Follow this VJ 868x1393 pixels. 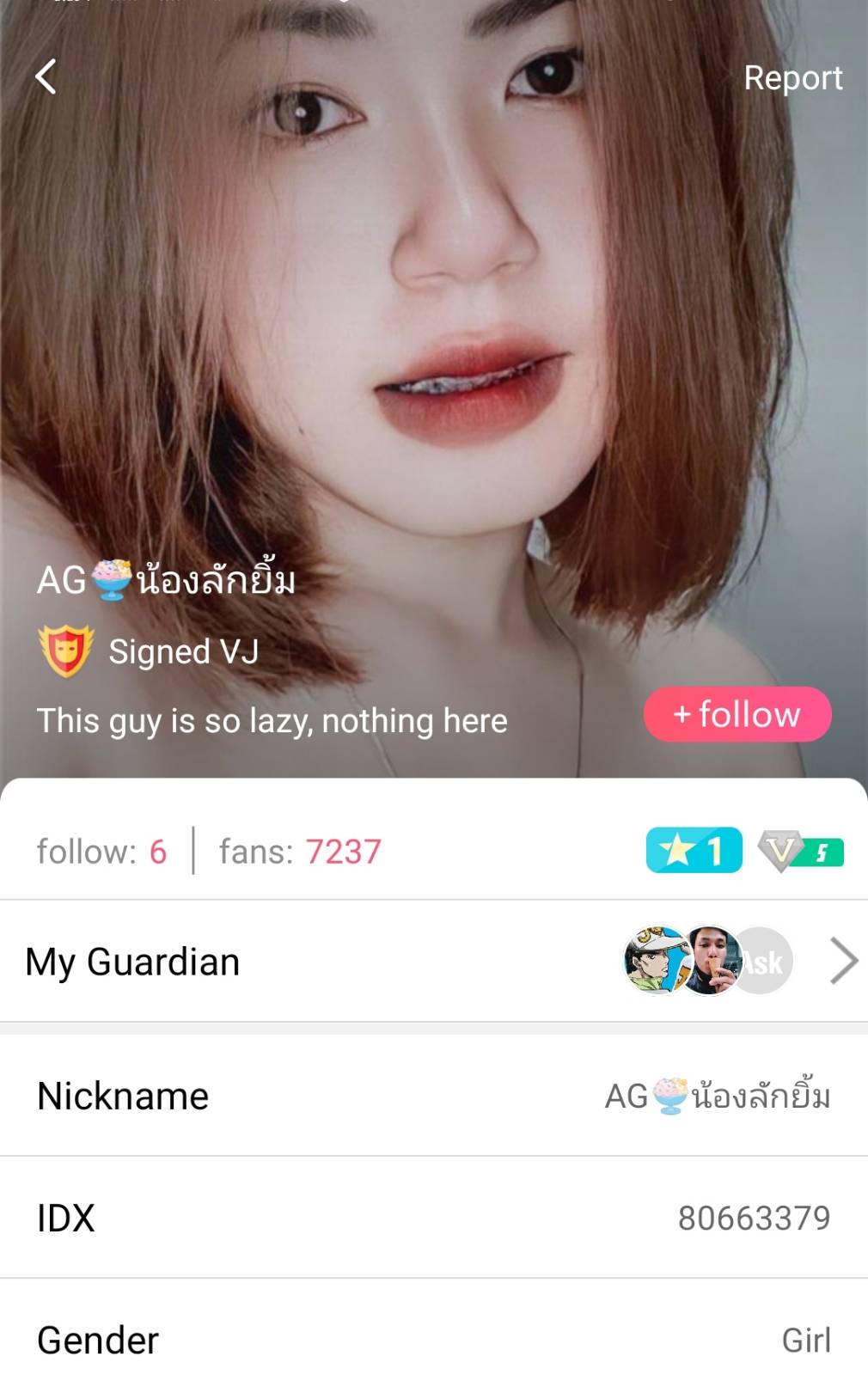click(737, 714)
